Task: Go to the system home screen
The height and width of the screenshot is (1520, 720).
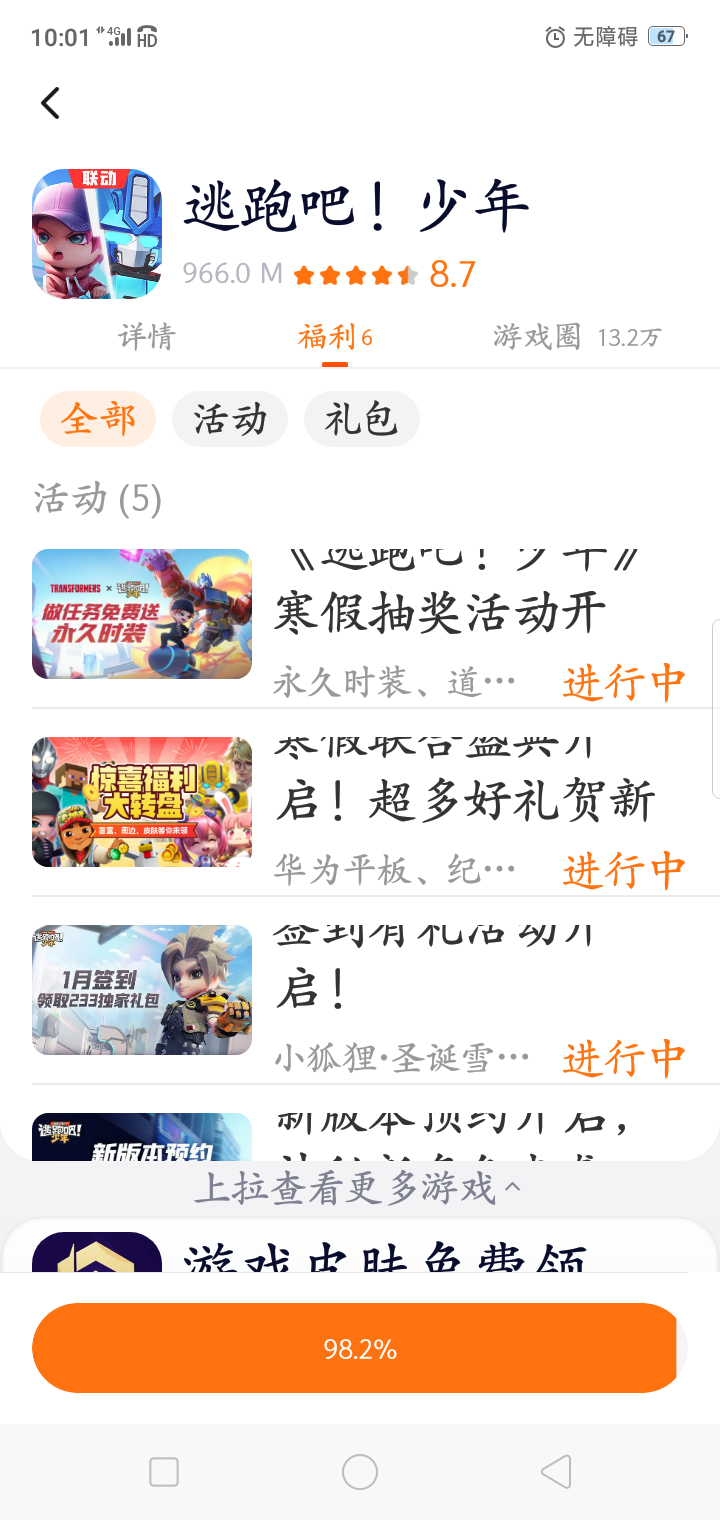Action: tap(359, 1472)
